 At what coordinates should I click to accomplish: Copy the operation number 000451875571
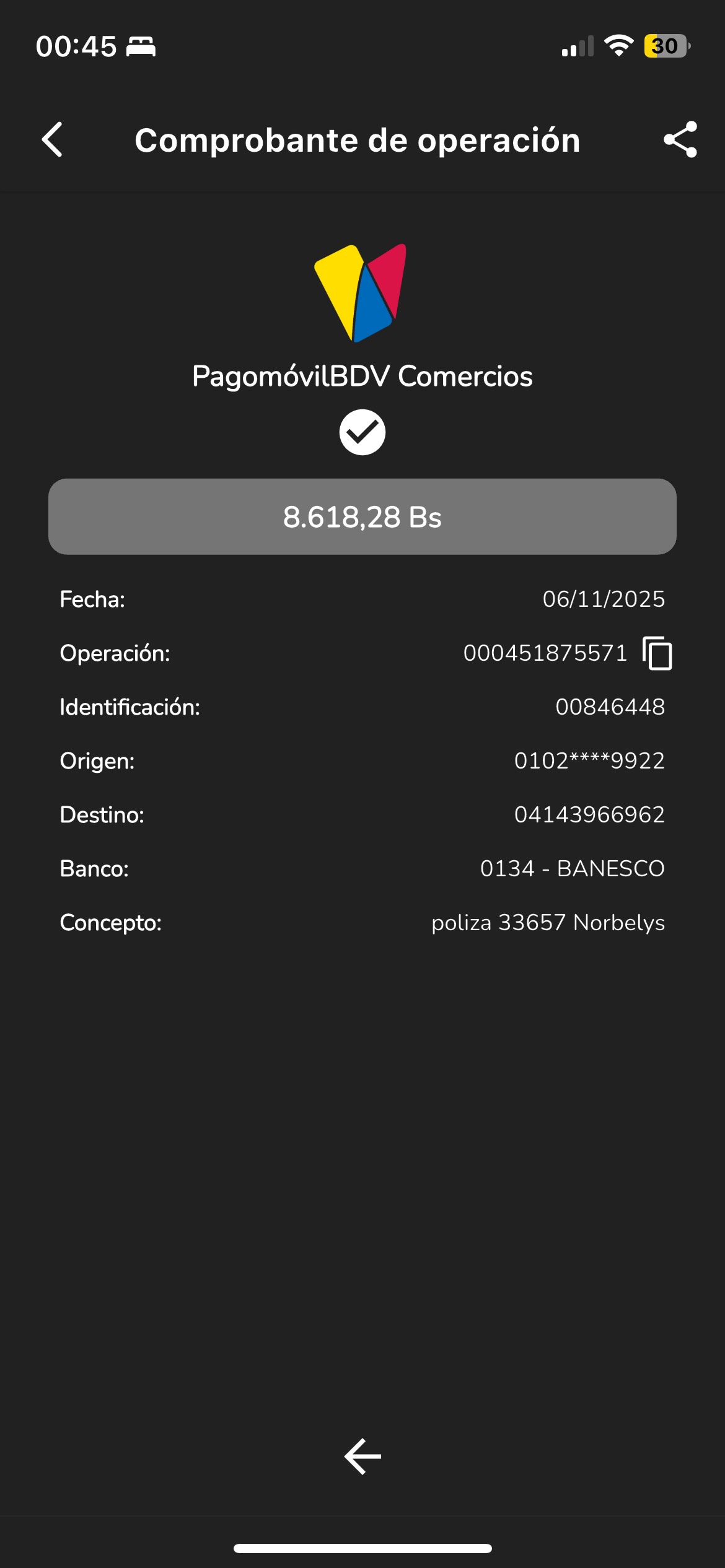657,653
